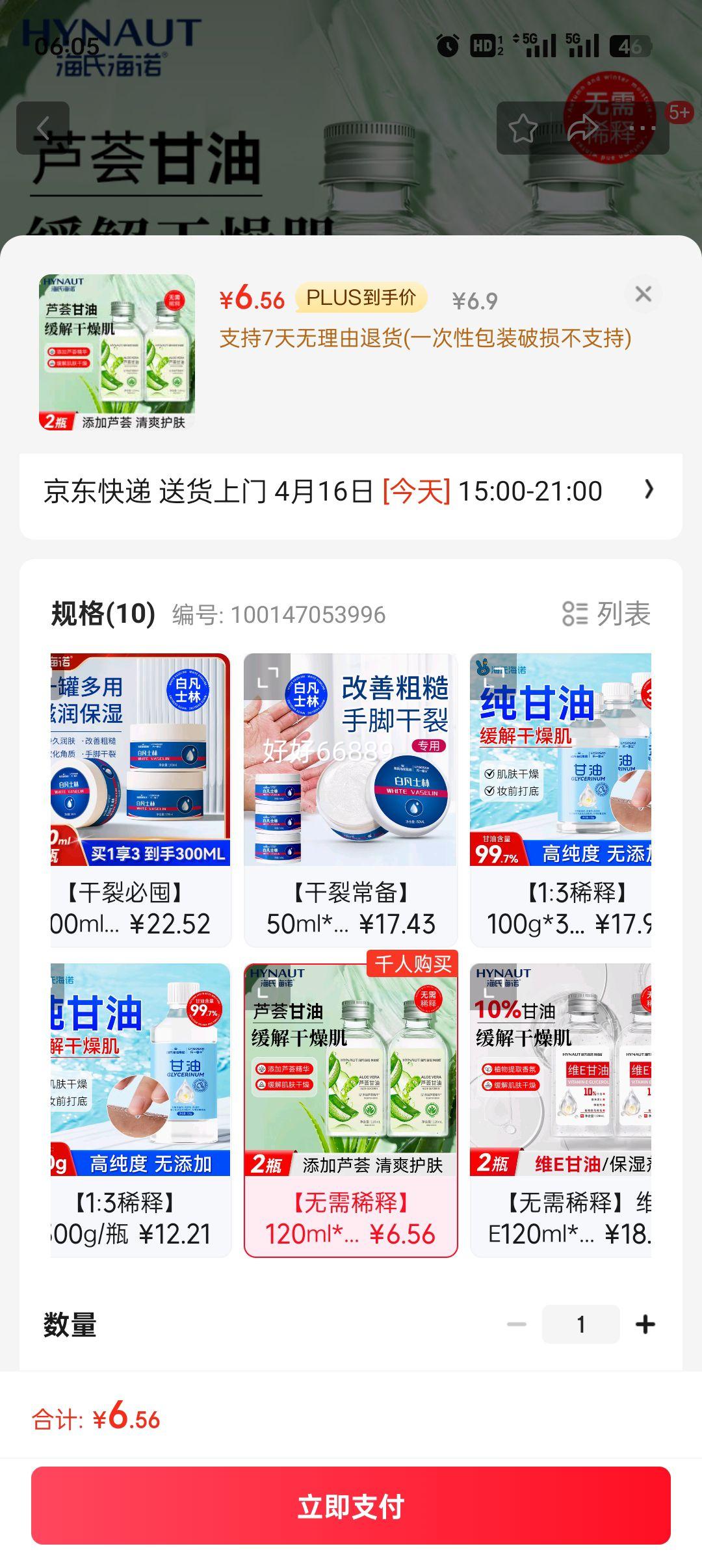Close the purchase panel with the X
Image resolution: width=702 pixels, height=1568 pixels.
[x=644, y=293]
